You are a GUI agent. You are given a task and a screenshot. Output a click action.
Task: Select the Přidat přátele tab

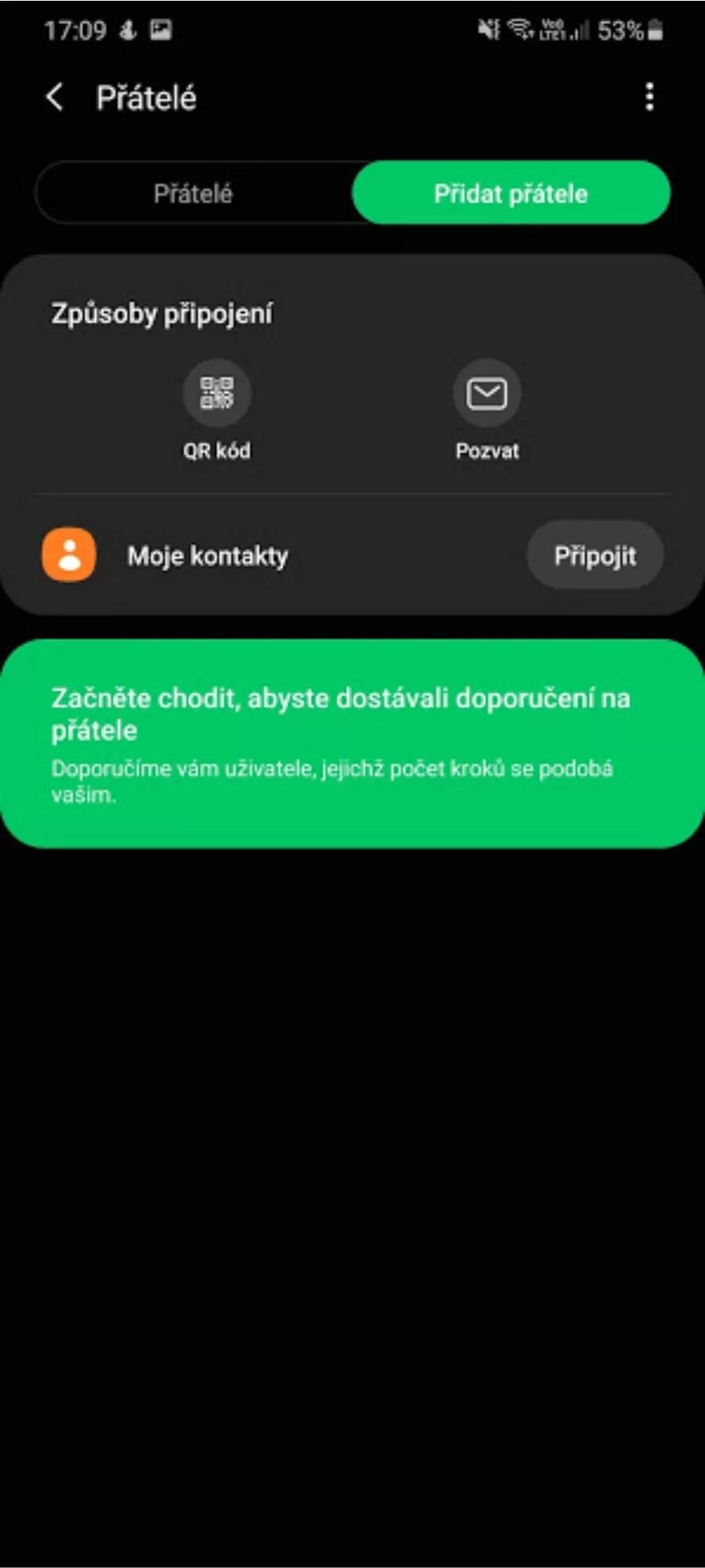tap(511, 193)
